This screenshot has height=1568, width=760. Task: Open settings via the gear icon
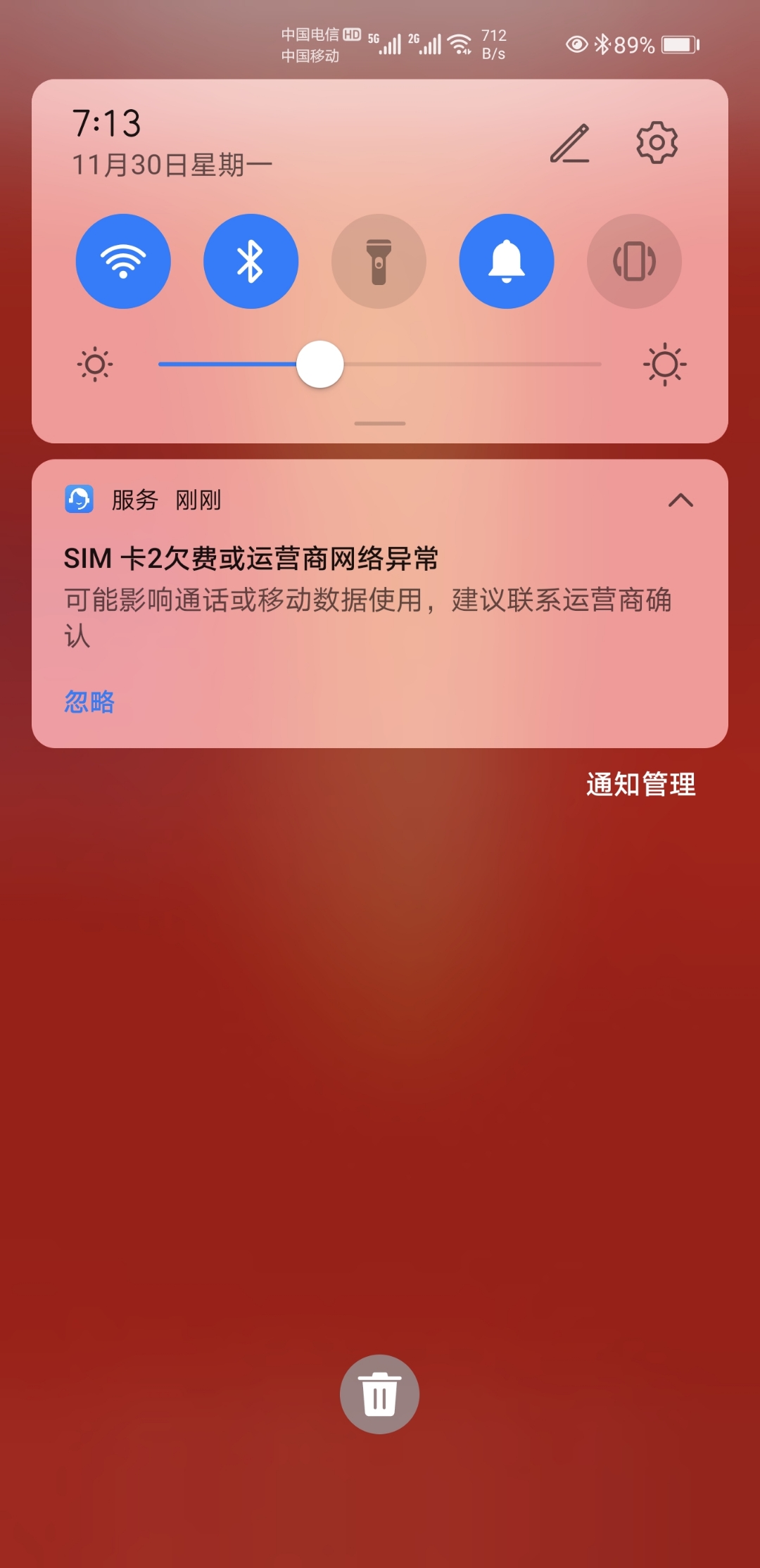[x=657, y=143]
